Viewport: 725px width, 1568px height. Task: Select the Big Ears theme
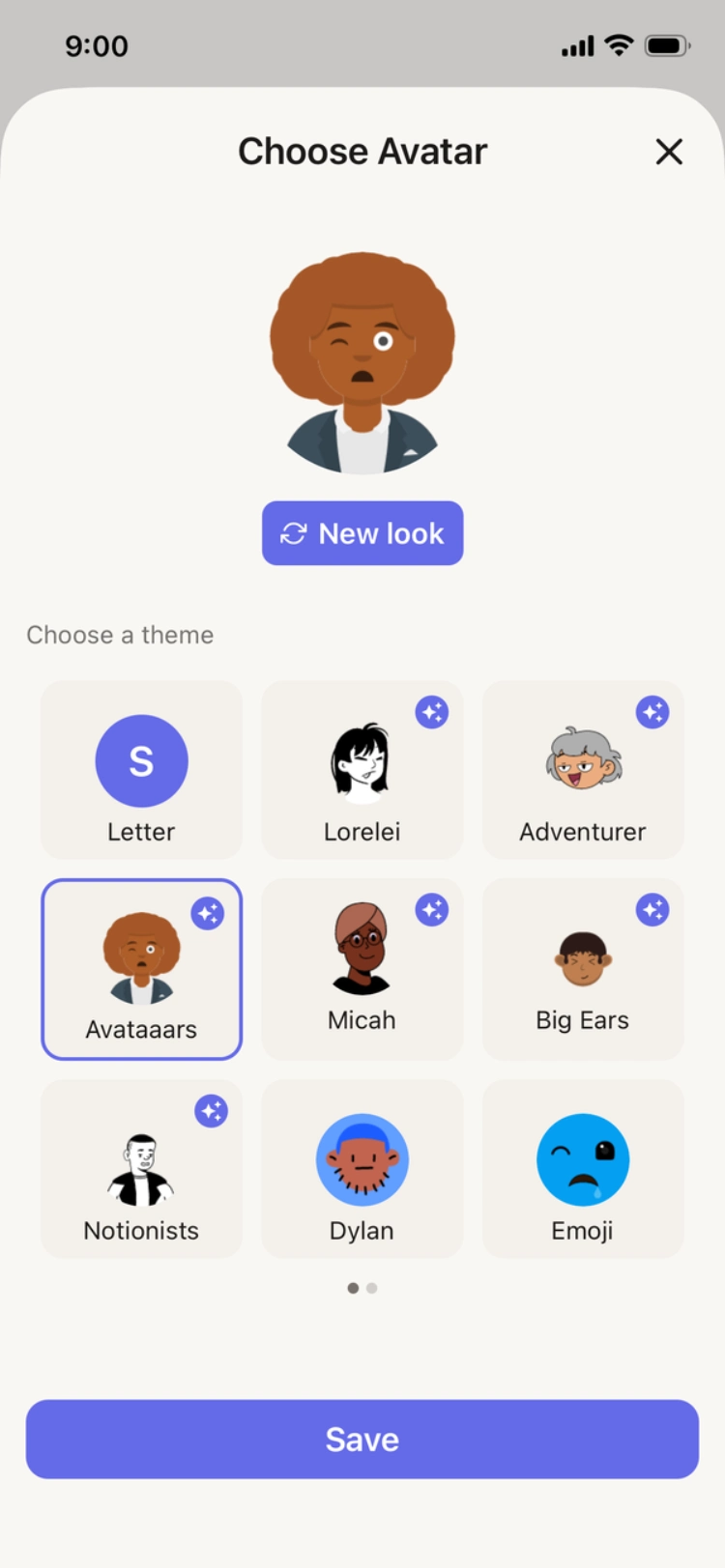(582, 969)
